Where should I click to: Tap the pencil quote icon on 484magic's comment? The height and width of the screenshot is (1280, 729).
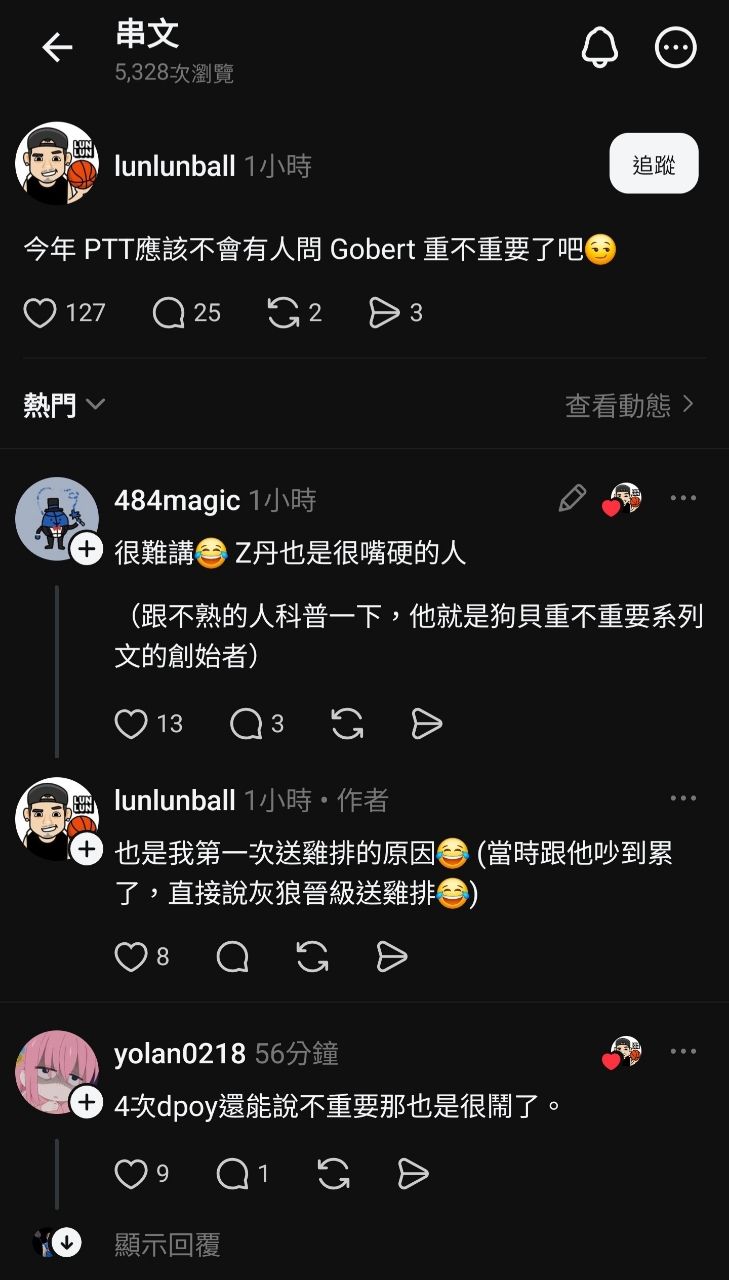point(571,497)
